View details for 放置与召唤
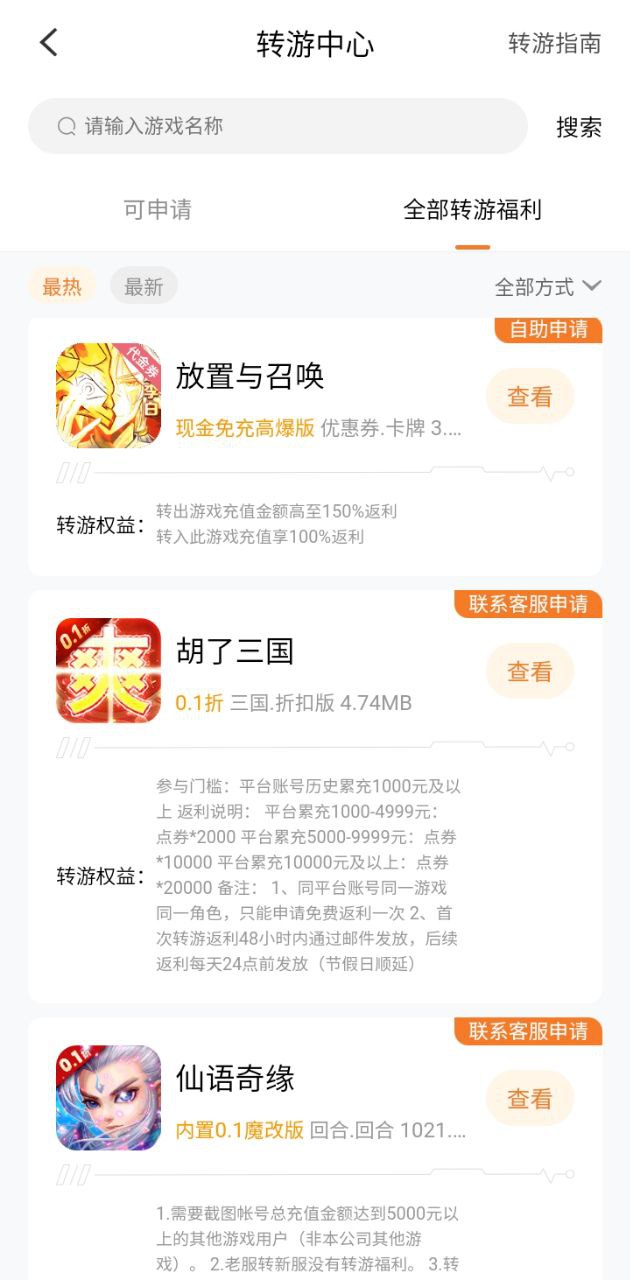630x1280 pixels. pyautogui.click(x=529, y=397)
